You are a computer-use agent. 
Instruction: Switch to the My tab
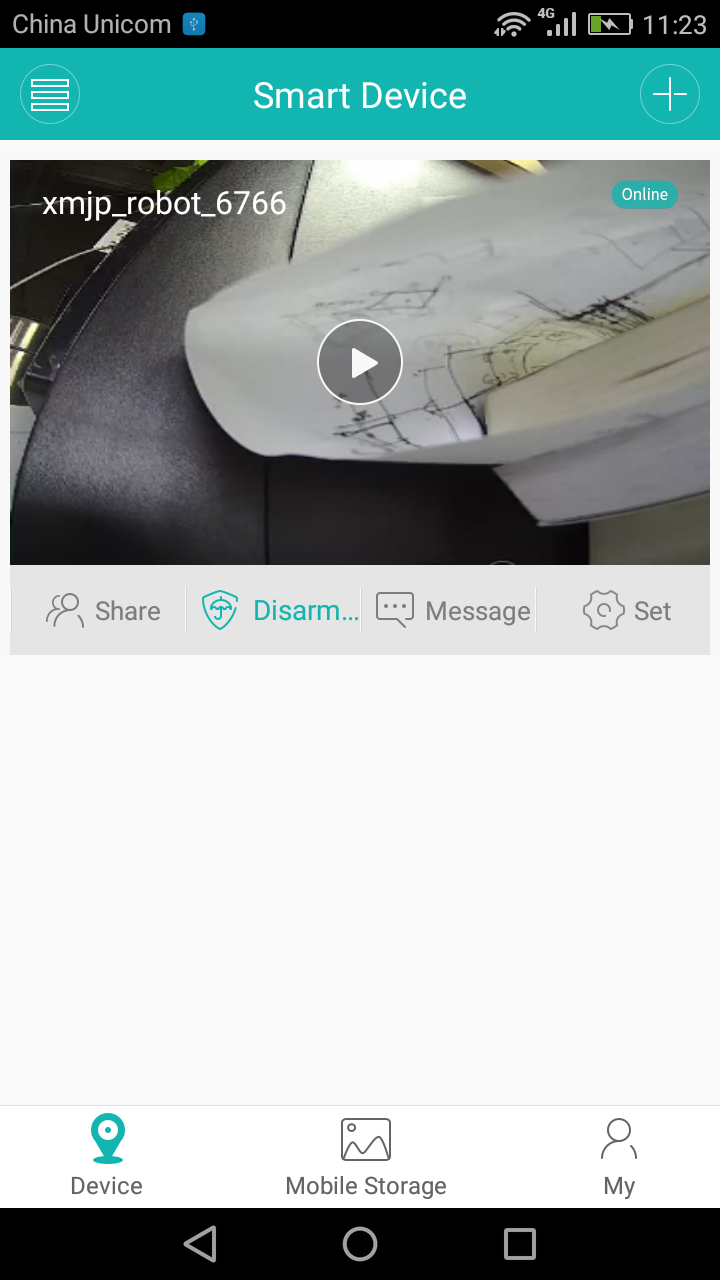(x=619, y=1155)
